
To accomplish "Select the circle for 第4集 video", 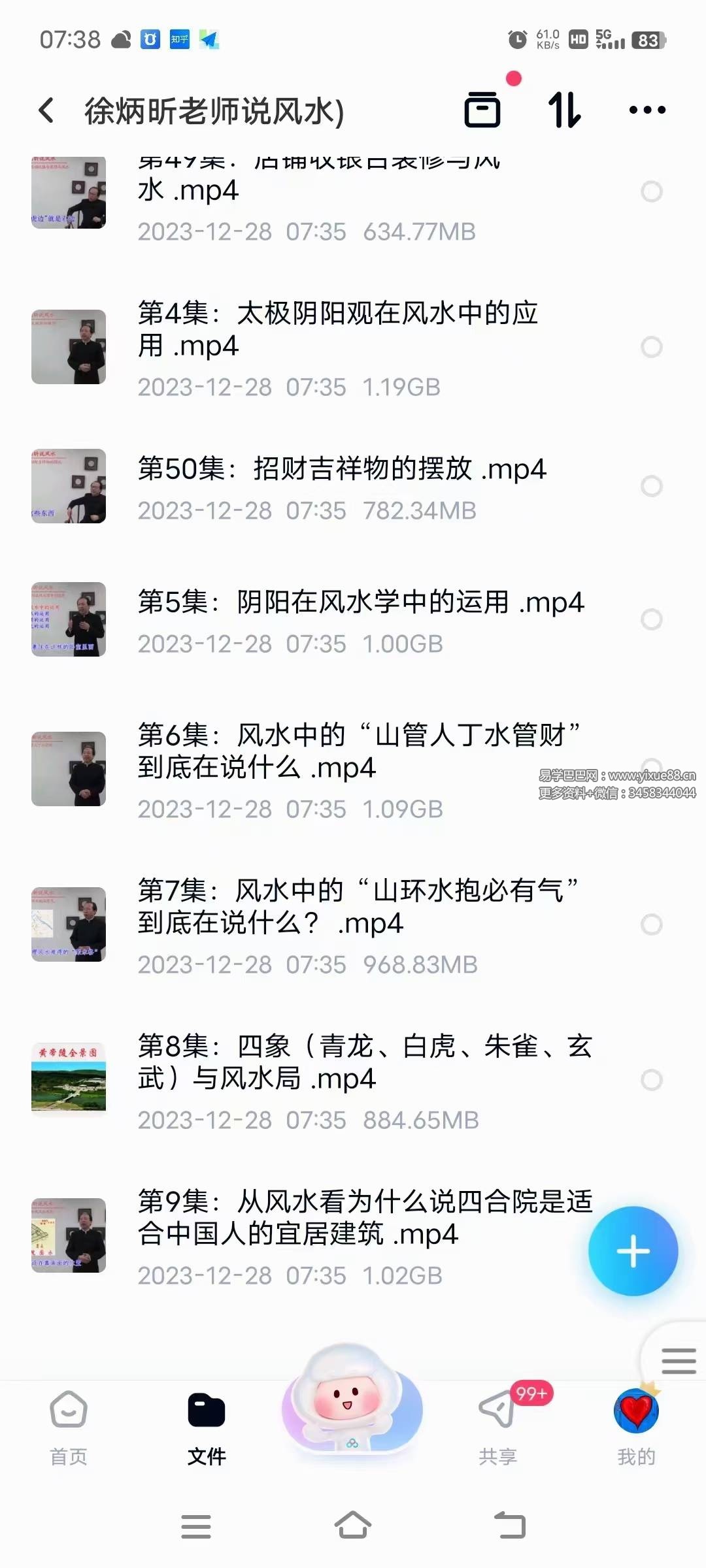I will tap(651, 347).
